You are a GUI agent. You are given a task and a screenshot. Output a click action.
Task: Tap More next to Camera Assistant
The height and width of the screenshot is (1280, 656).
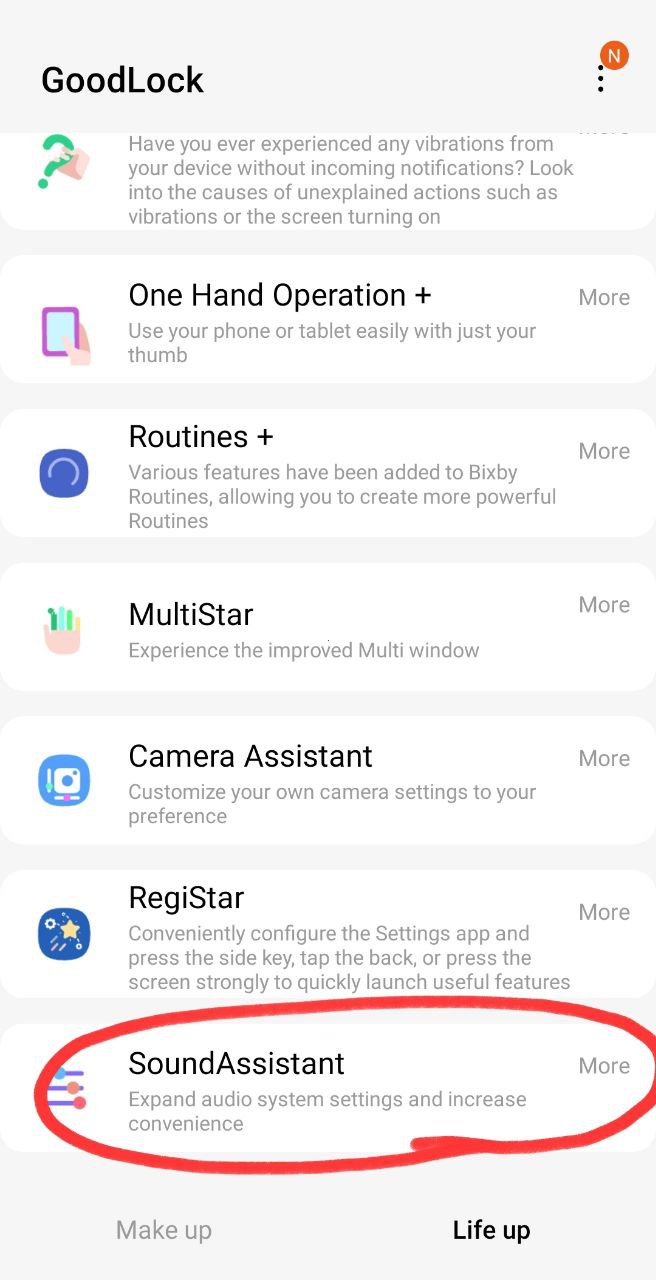604,759
